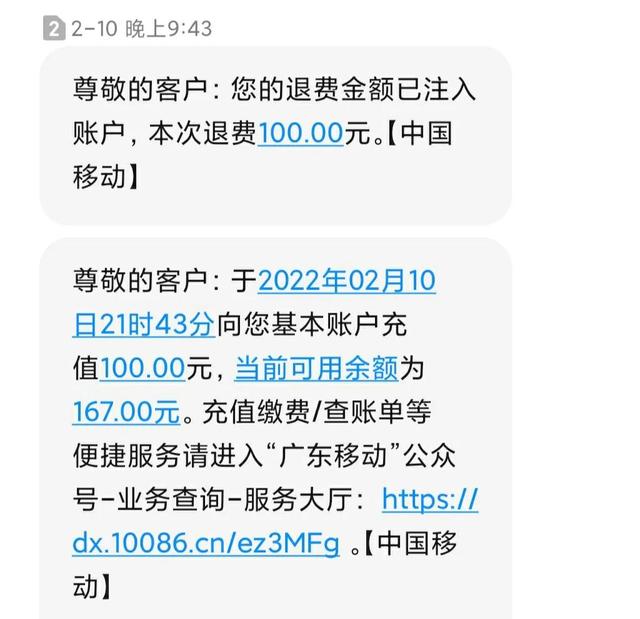Screen dimensions: 640x619
Task: Tap the underlined 167.00元 balance
Action: pyautogui.click(x=125, y=411)
